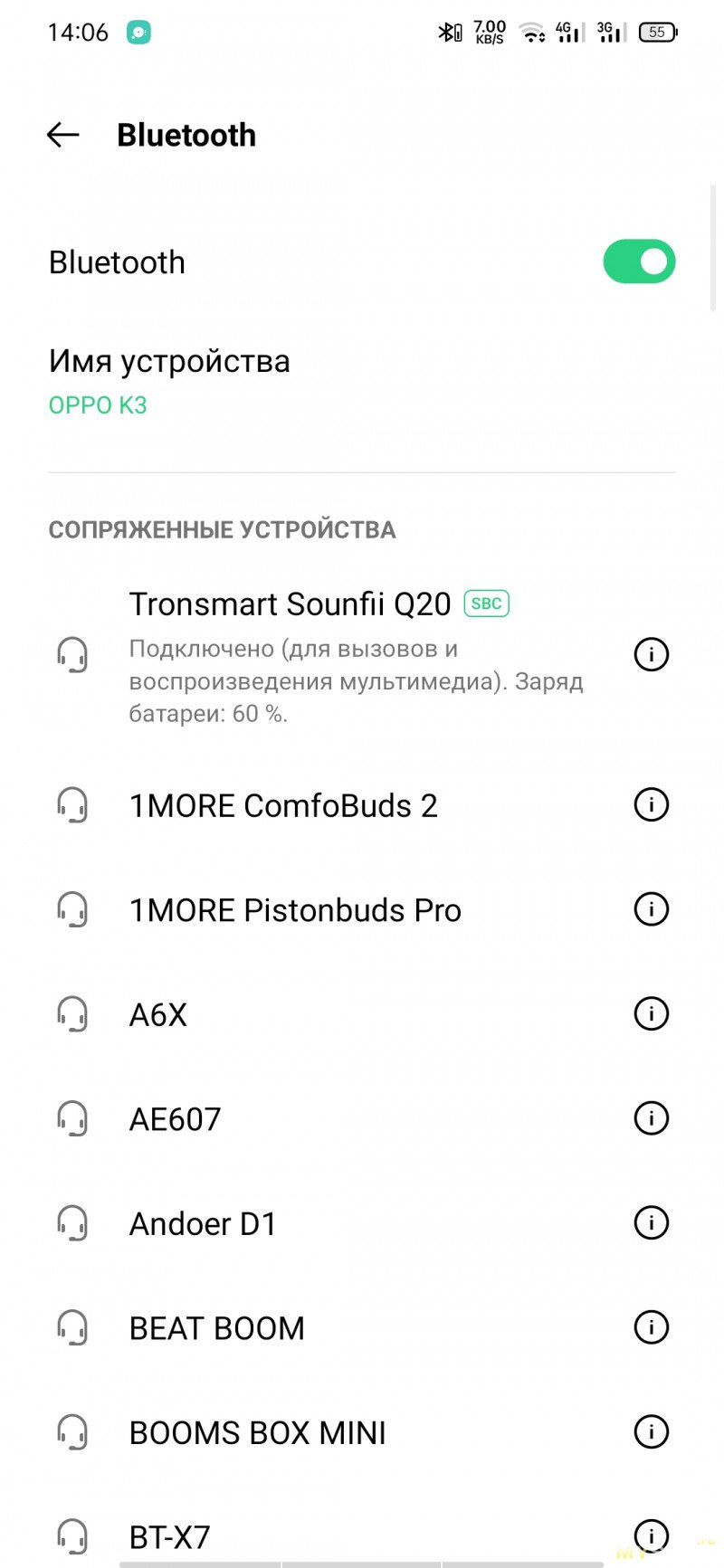Connect to 1MORE Pistonbuds Pro
The width and height of the screenshot is (724, 1568).
(x=295, y=910)
